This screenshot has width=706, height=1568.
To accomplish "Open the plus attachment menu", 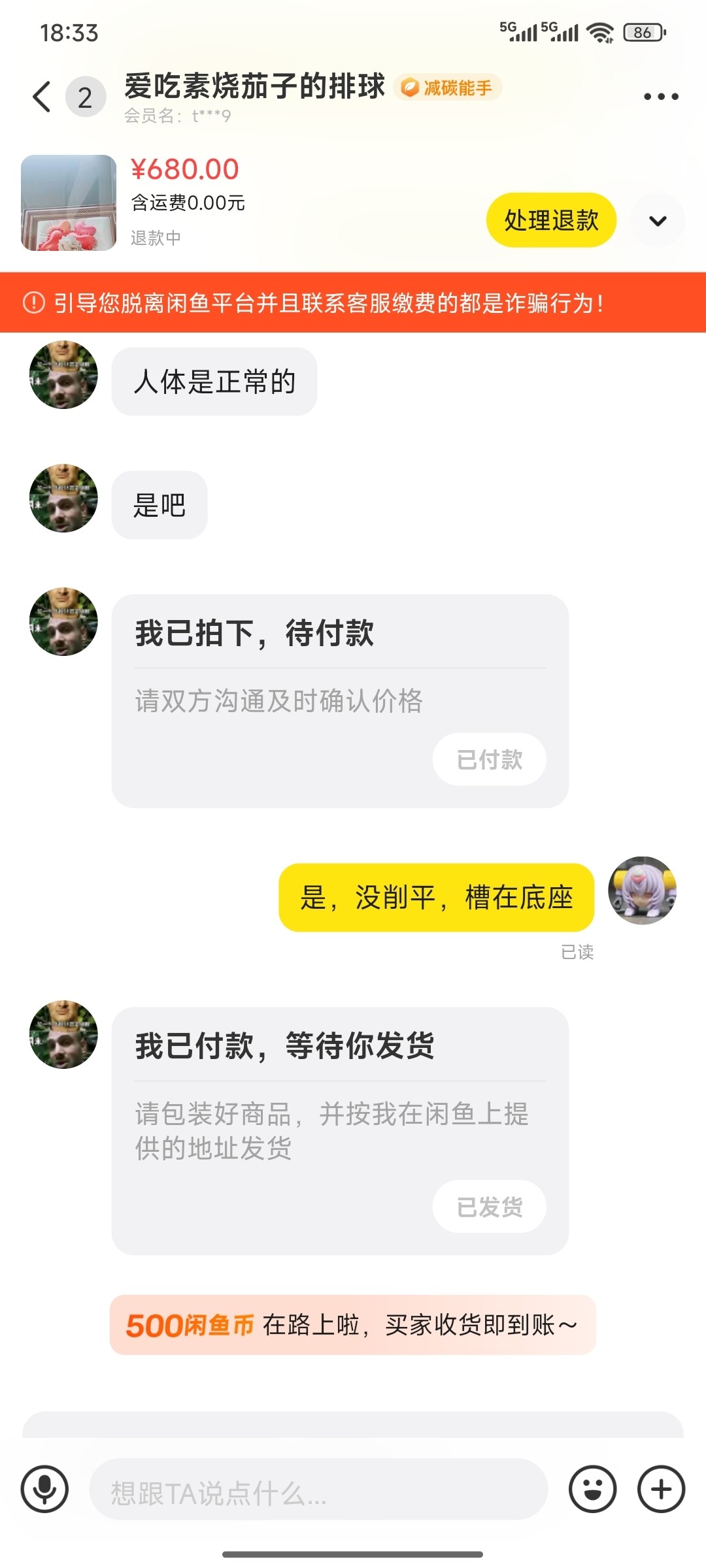I will point(661,1489).
